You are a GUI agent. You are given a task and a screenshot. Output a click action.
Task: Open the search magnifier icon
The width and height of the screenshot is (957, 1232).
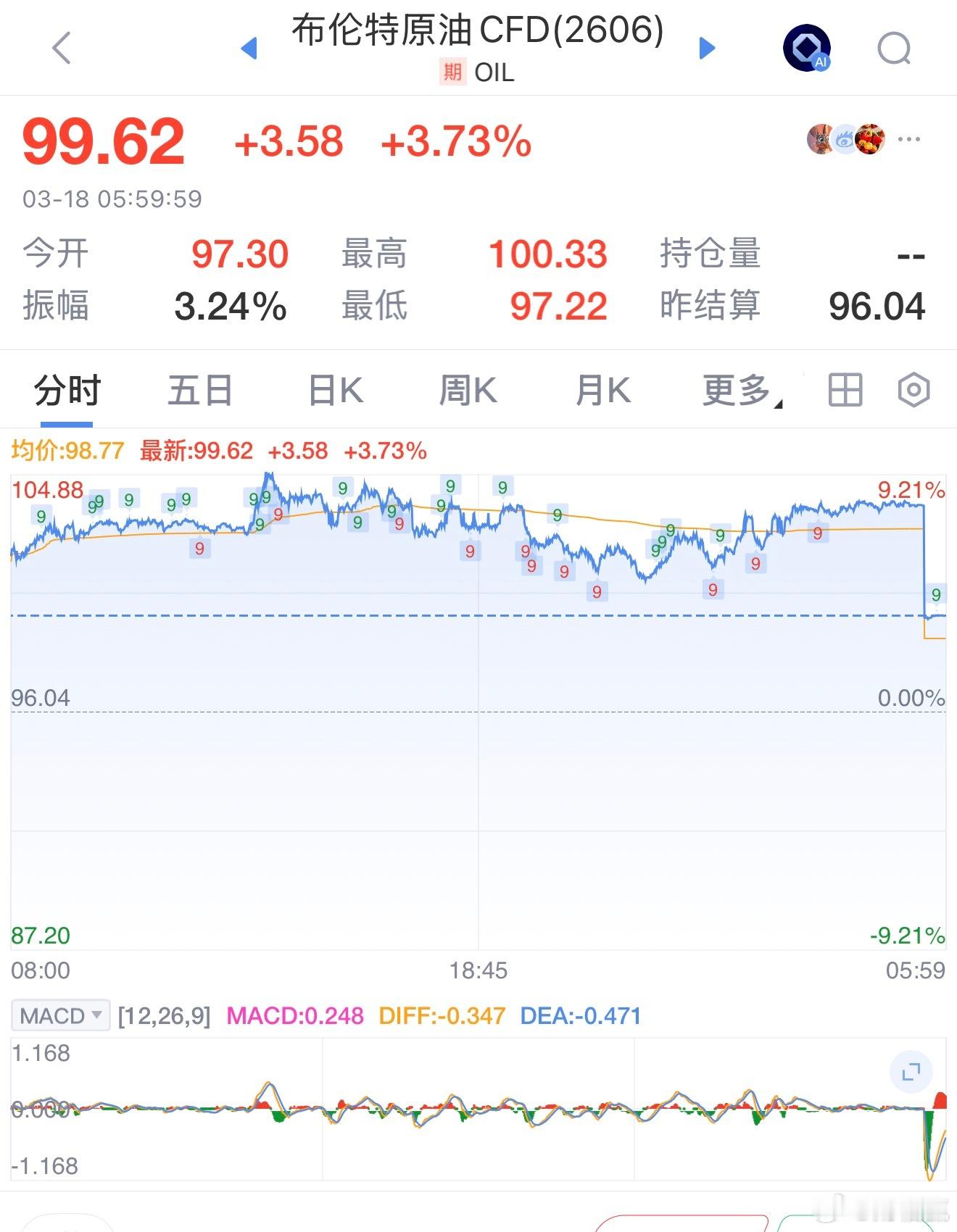(895, 49)
